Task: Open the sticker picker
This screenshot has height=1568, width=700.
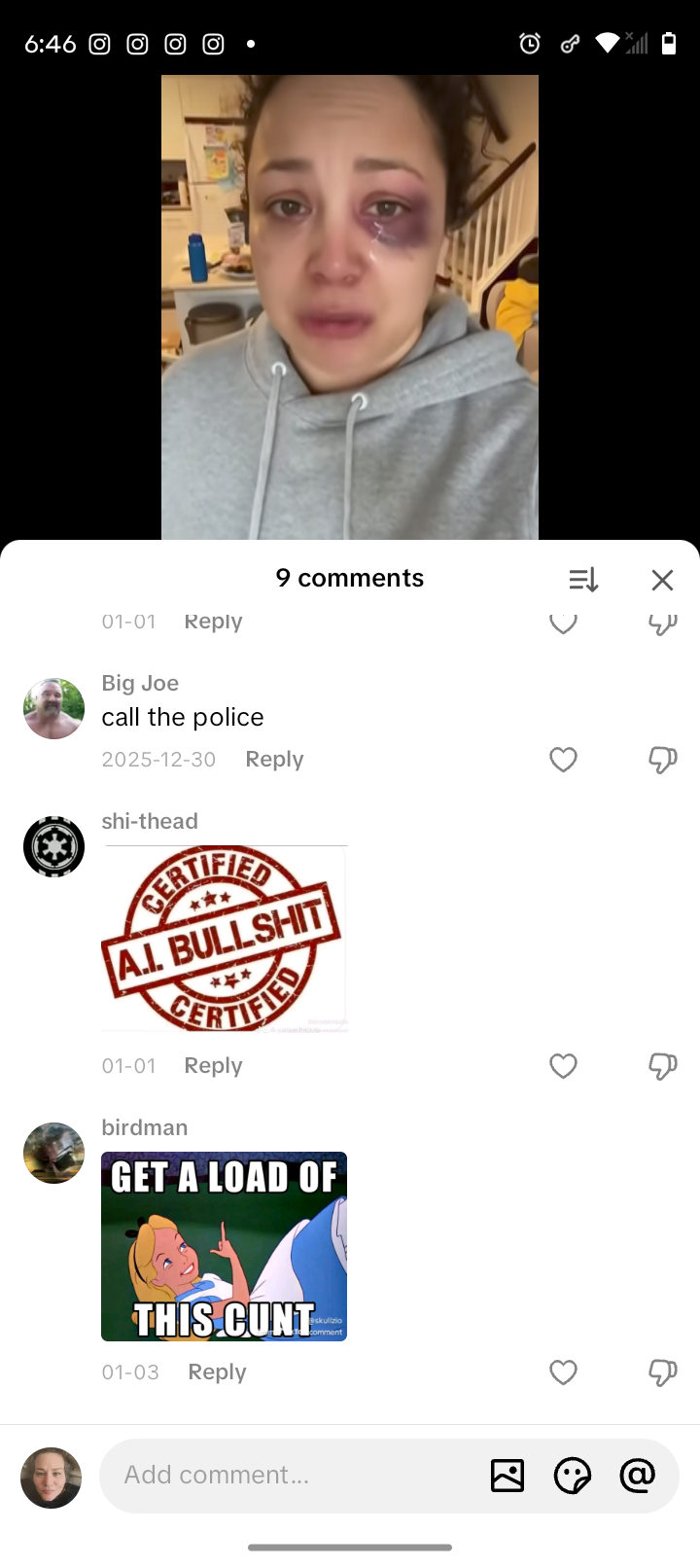Action: point(572,1476)
